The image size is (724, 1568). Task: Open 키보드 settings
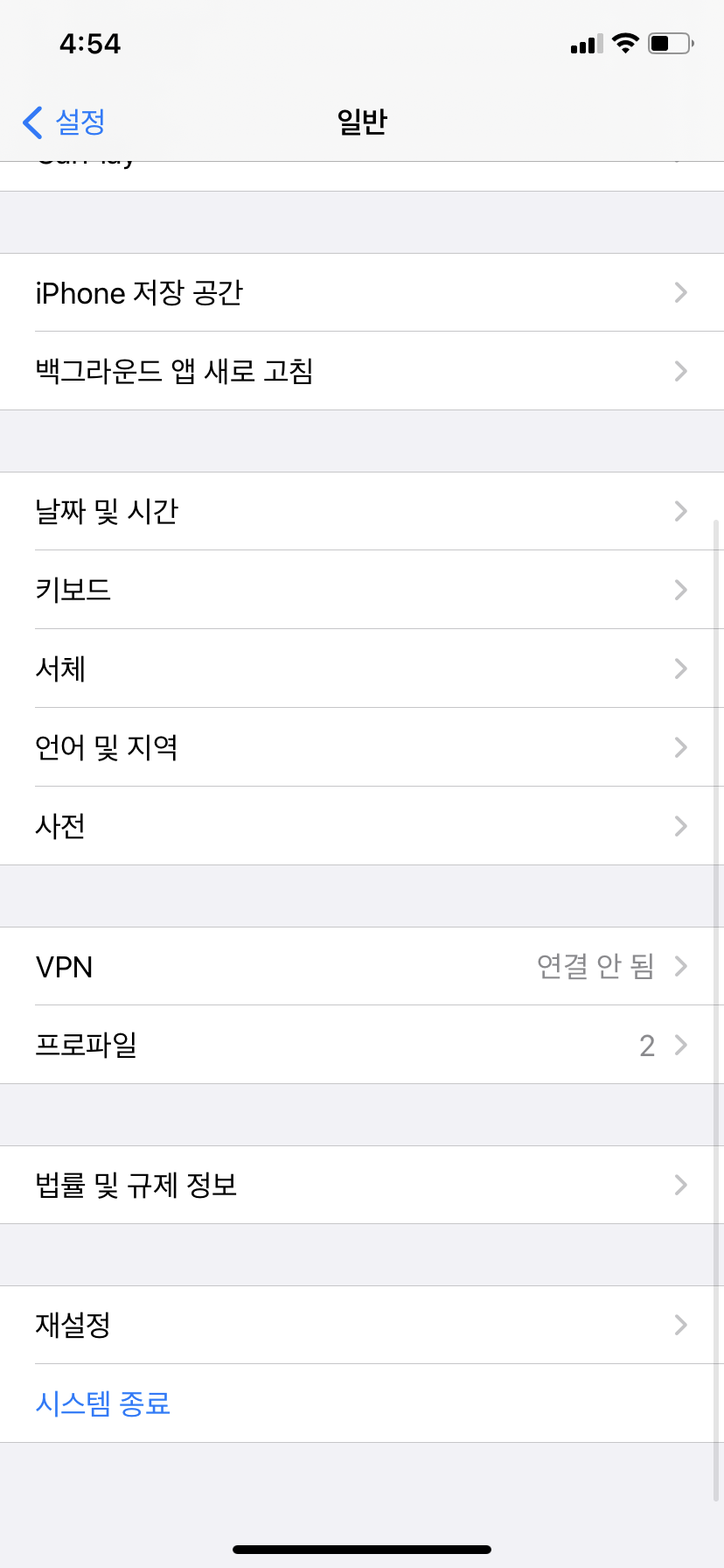362,590
